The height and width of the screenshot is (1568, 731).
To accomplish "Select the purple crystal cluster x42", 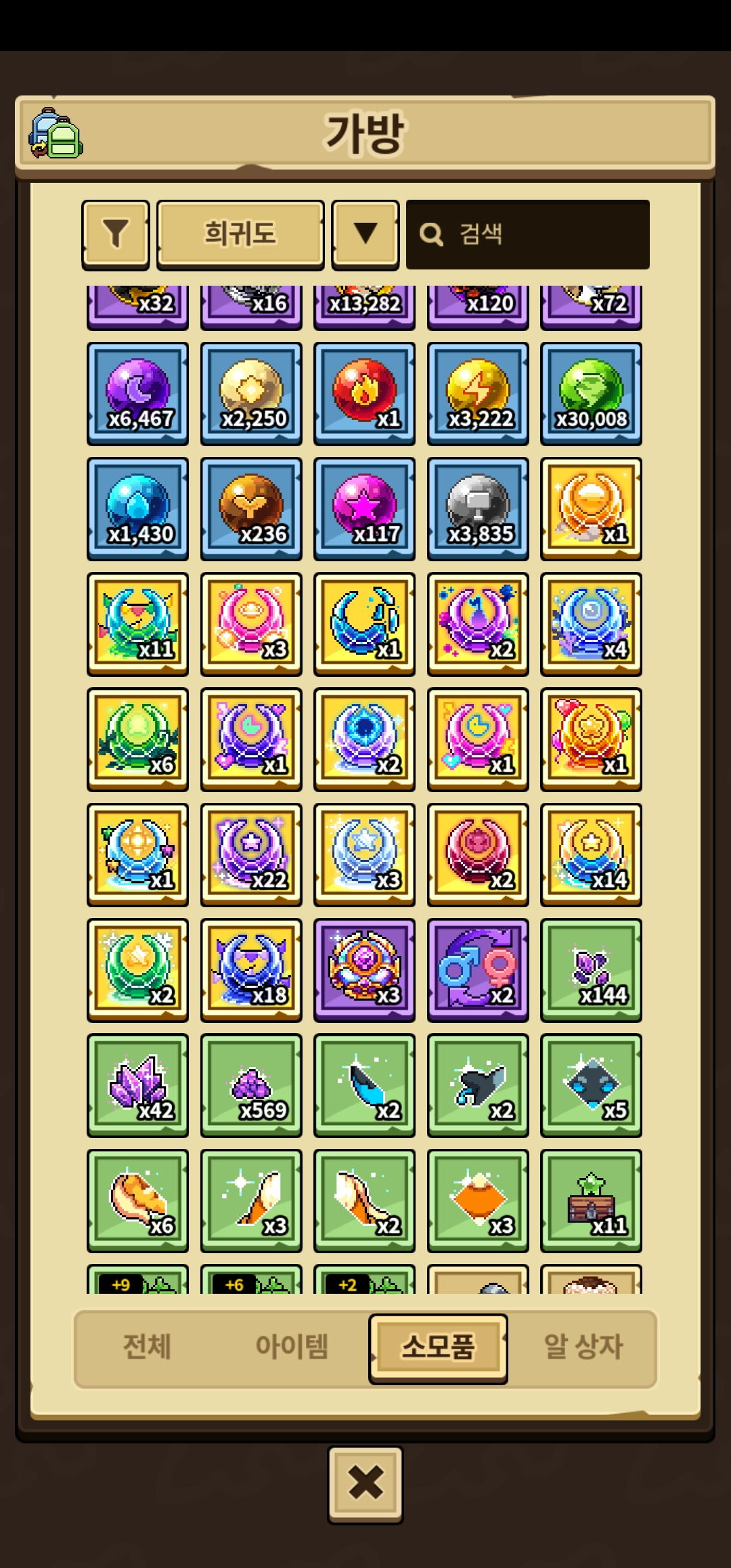I will coord(138,1085).
